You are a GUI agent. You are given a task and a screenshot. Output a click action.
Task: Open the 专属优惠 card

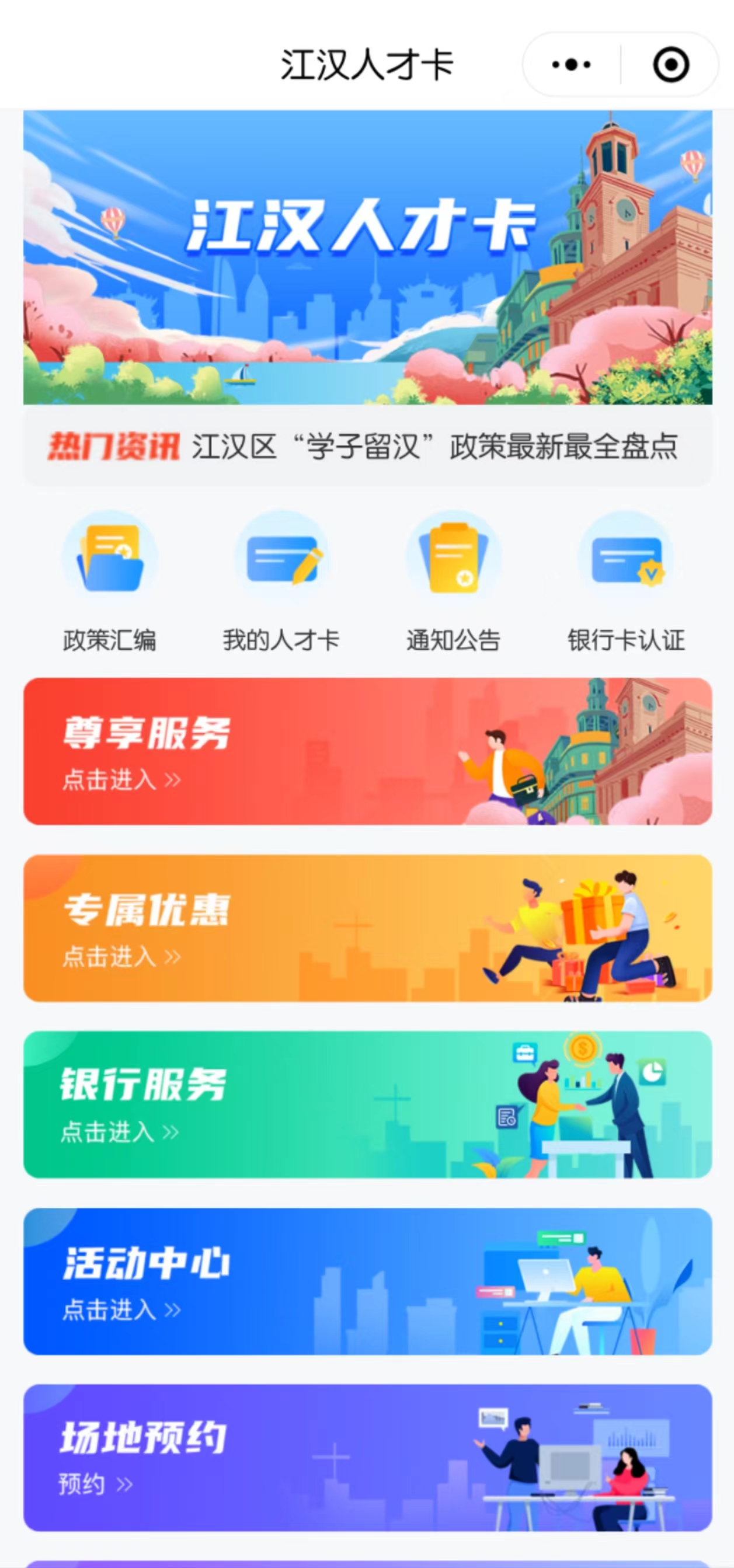(x=368, y=928)
